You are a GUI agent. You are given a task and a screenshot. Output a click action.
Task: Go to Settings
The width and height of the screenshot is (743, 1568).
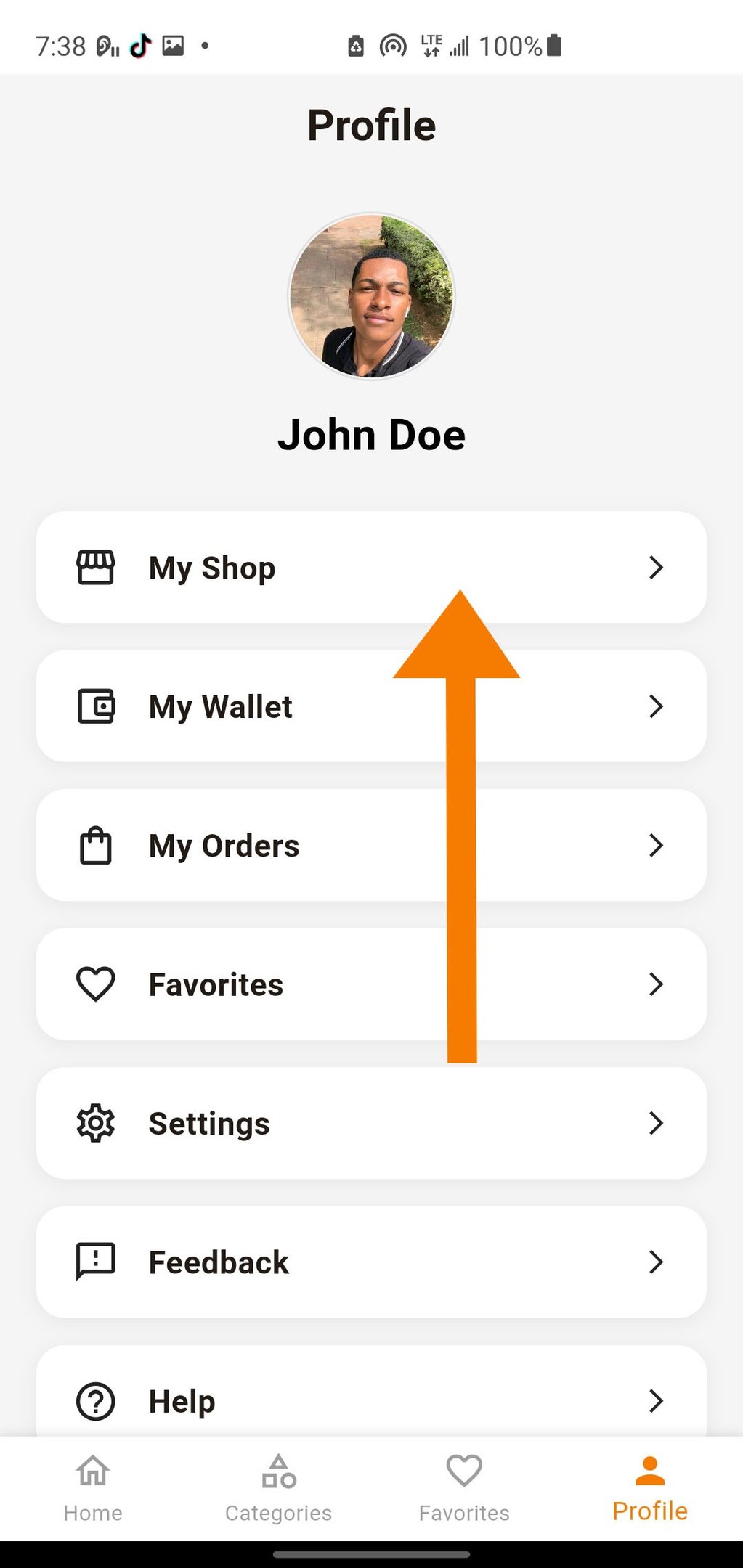(370, 1123)
